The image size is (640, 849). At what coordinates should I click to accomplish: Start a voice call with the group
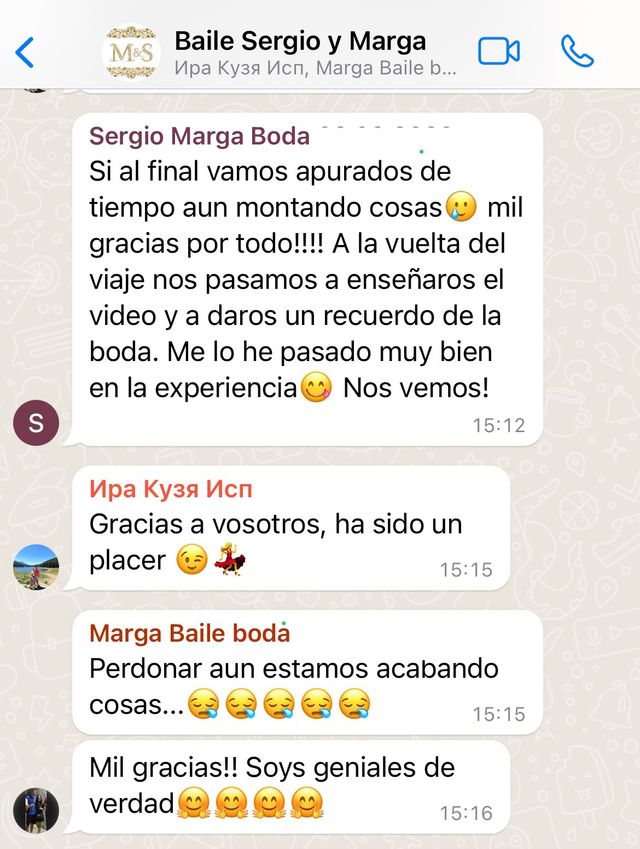577,51
